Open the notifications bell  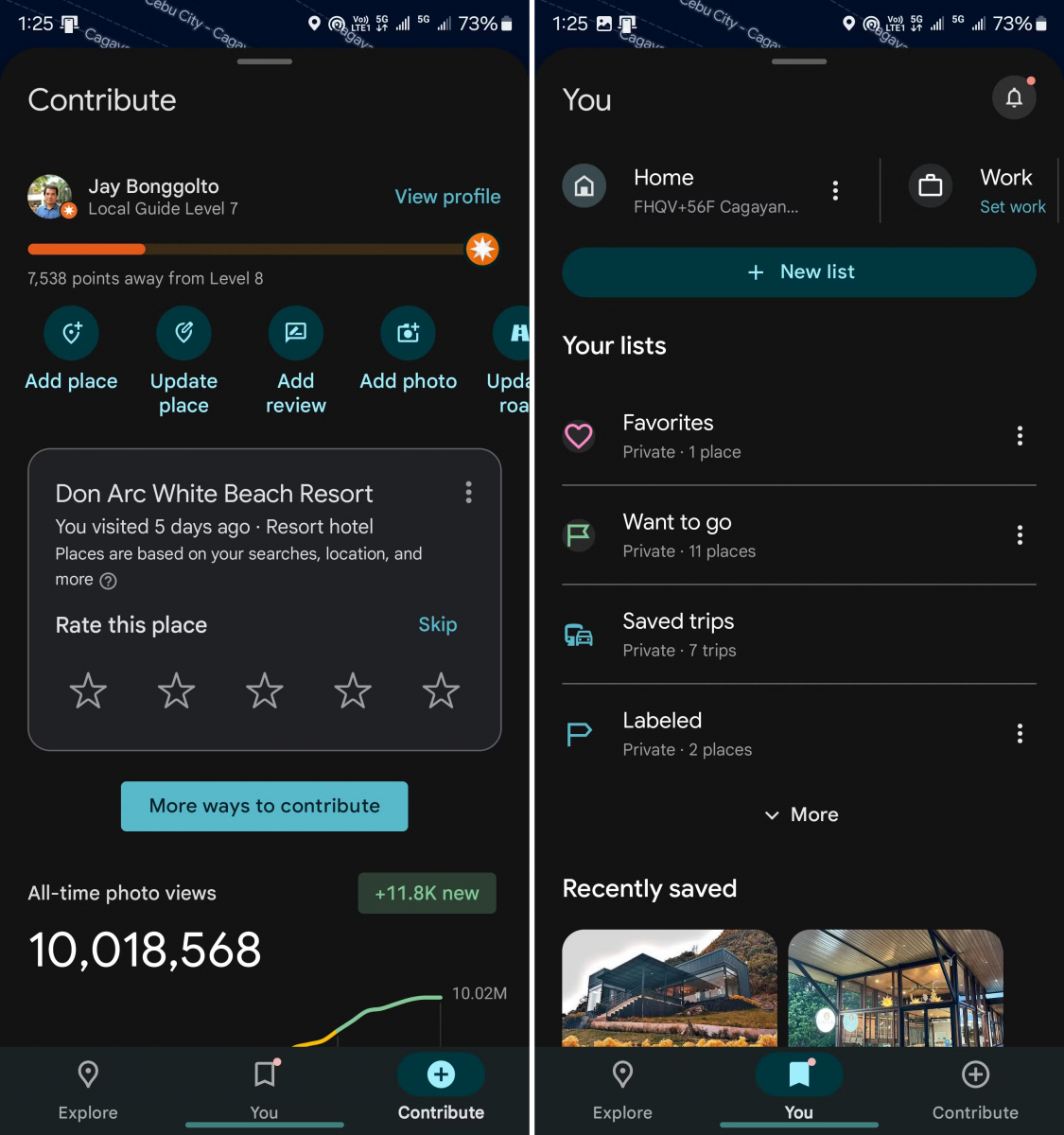(x=1014, y=97)
